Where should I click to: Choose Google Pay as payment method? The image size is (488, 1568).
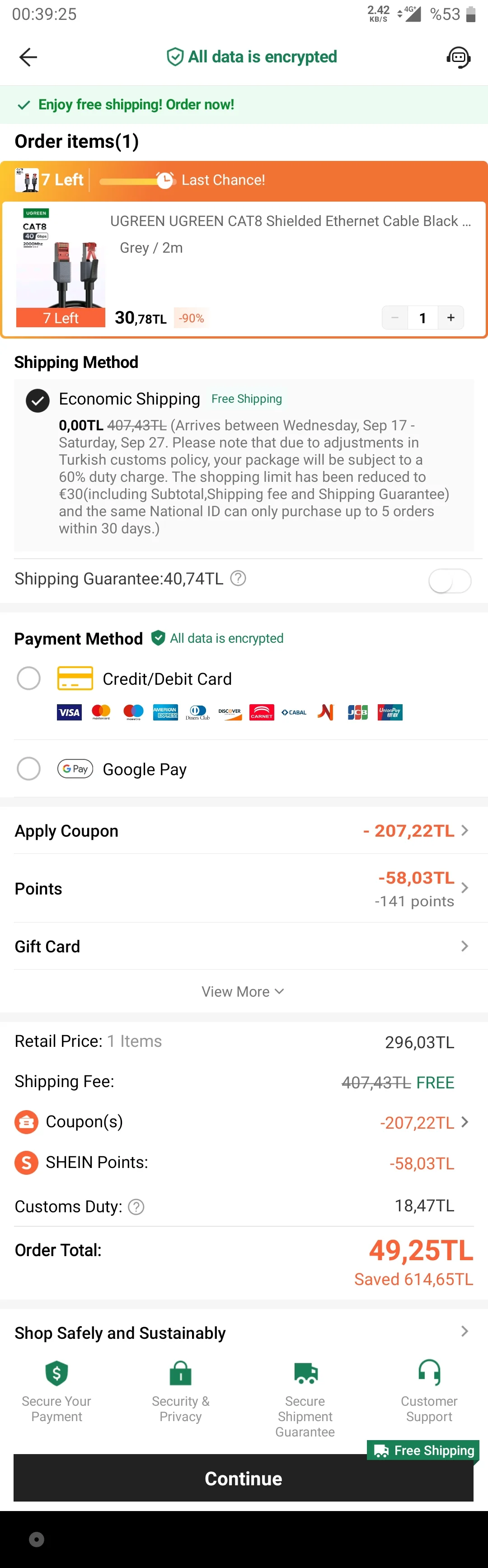click(x=28, y=769)
